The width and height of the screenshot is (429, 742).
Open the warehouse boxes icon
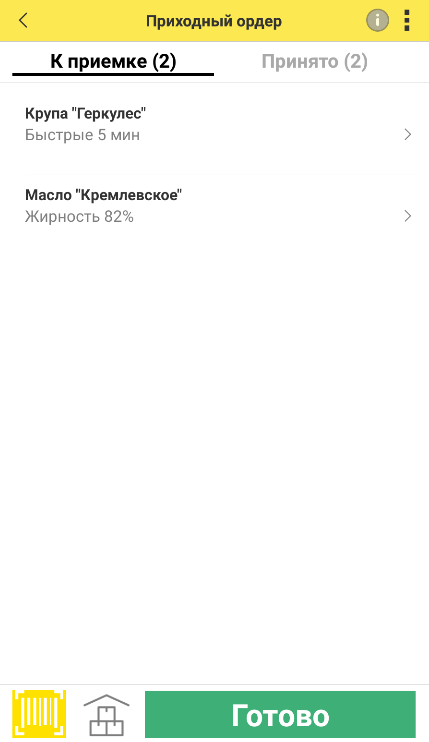click(x=106, y=715)
